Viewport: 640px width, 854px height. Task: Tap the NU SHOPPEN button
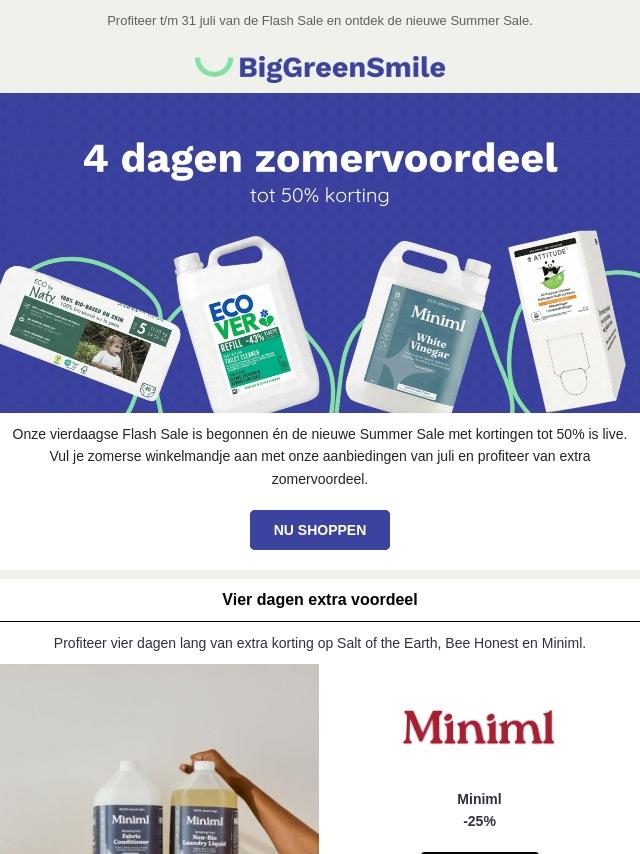click(320, 530)
